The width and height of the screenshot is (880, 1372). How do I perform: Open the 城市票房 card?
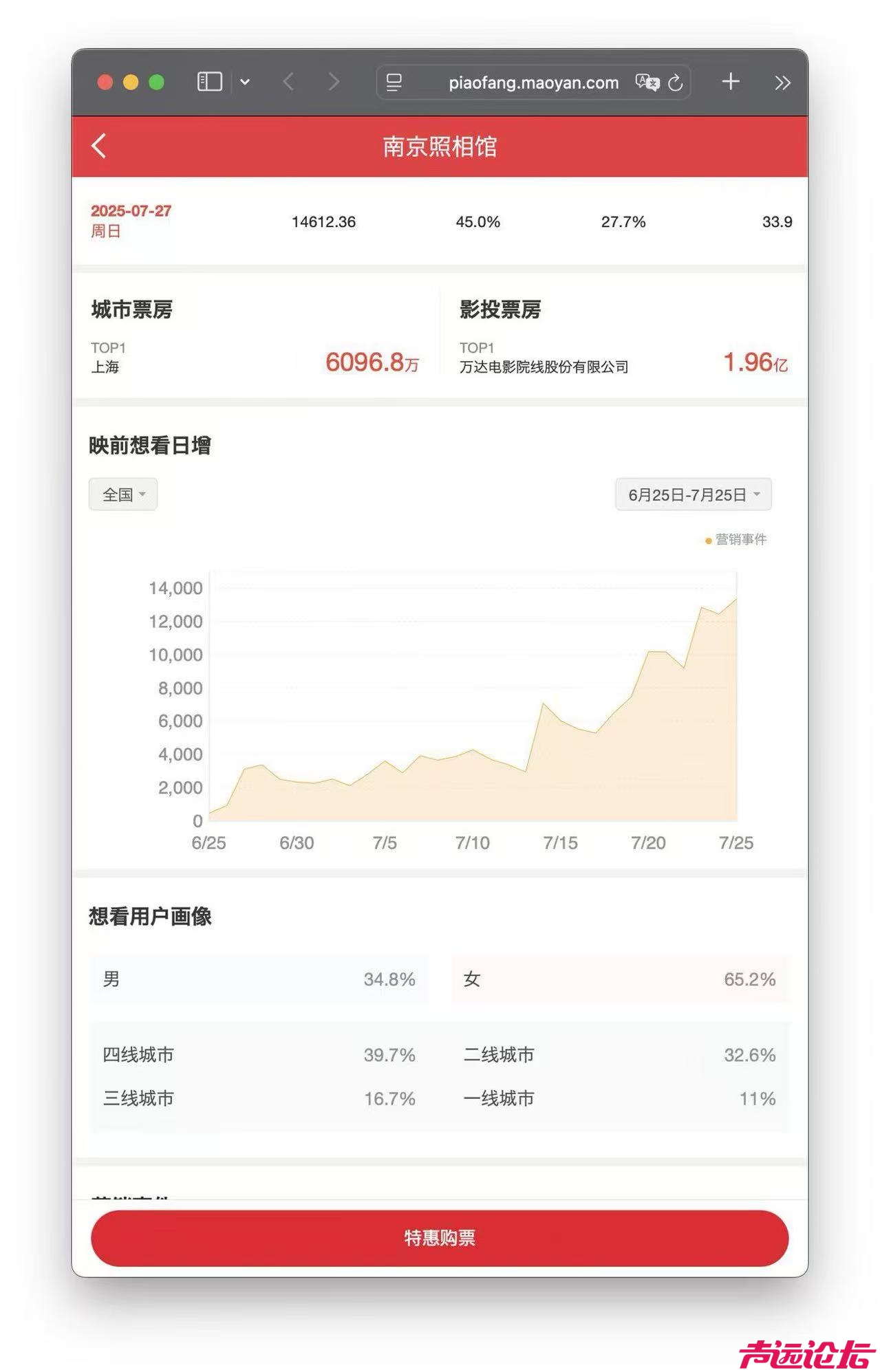[x=255, y=337]
